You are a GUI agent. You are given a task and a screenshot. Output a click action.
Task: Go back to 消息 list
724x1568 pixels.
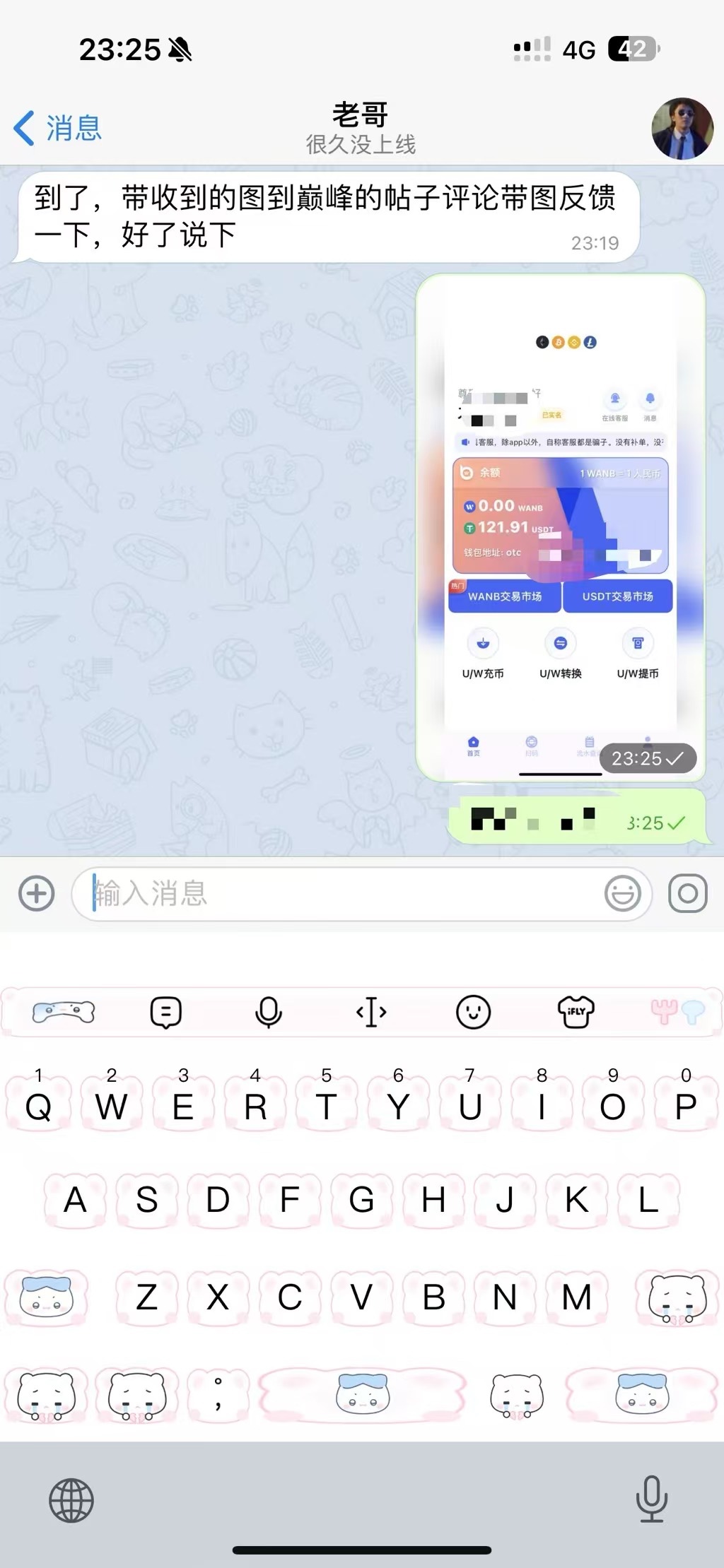click(58, 129)
